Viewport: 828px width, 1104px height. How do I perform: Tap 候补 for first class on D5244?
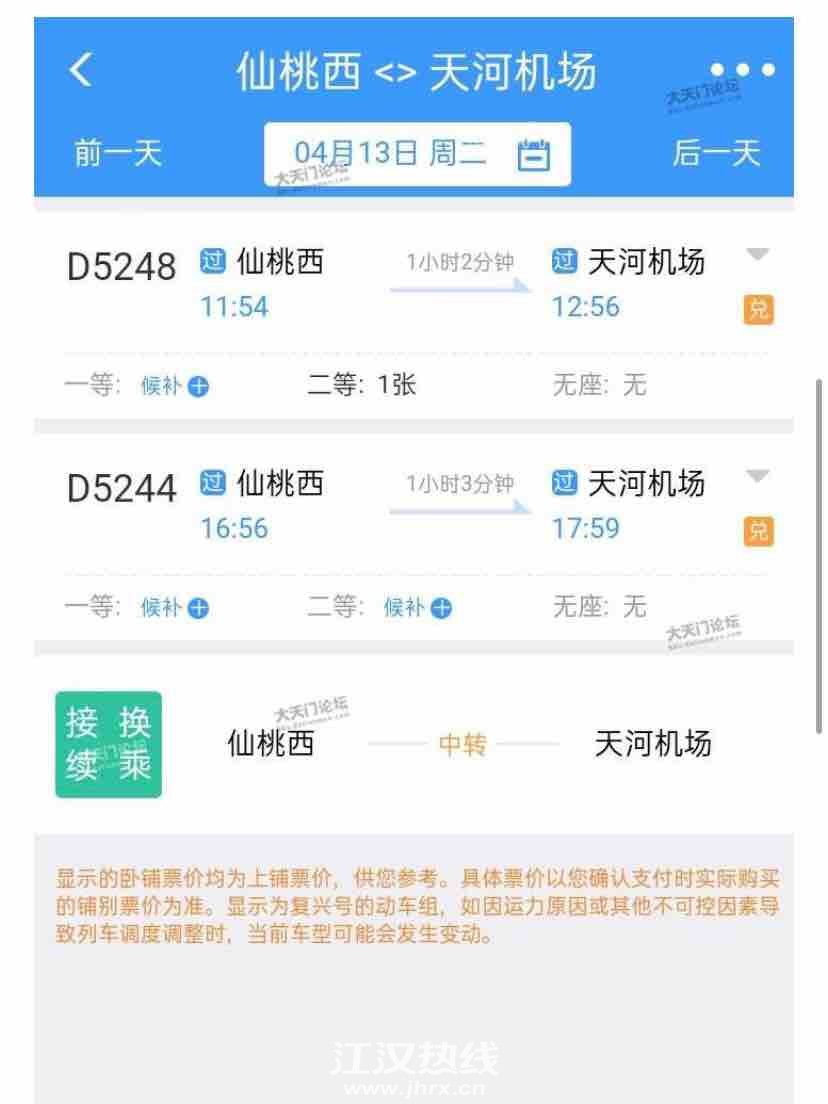174,607
